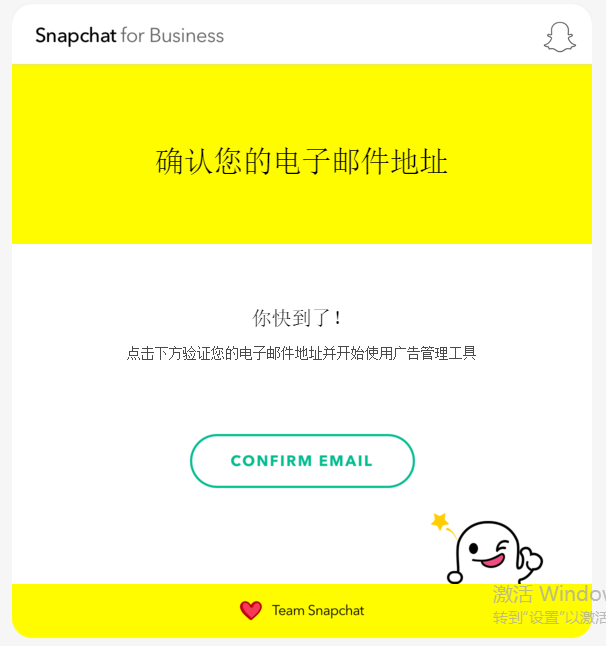This screenshot has height=646, width=606.
Task: Tap the CONFIRM EMAIL button
Action: [302, 461]
